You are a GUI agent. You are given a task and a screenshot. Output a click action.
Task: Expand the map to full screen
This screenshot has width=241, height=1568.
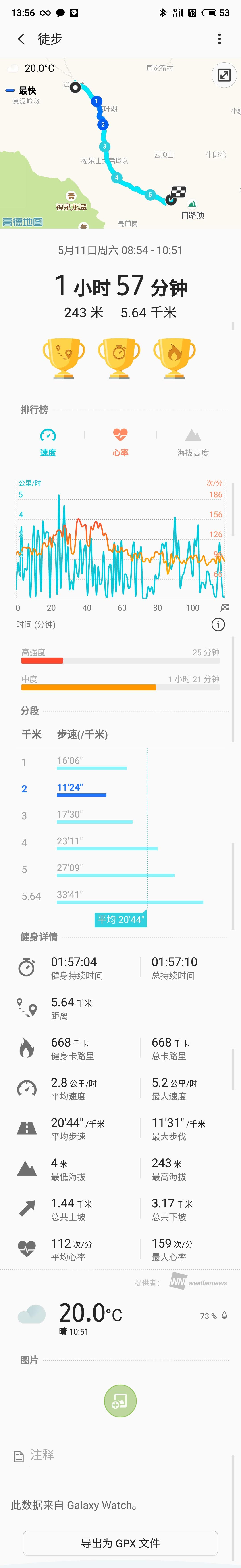tap(224, 75)
